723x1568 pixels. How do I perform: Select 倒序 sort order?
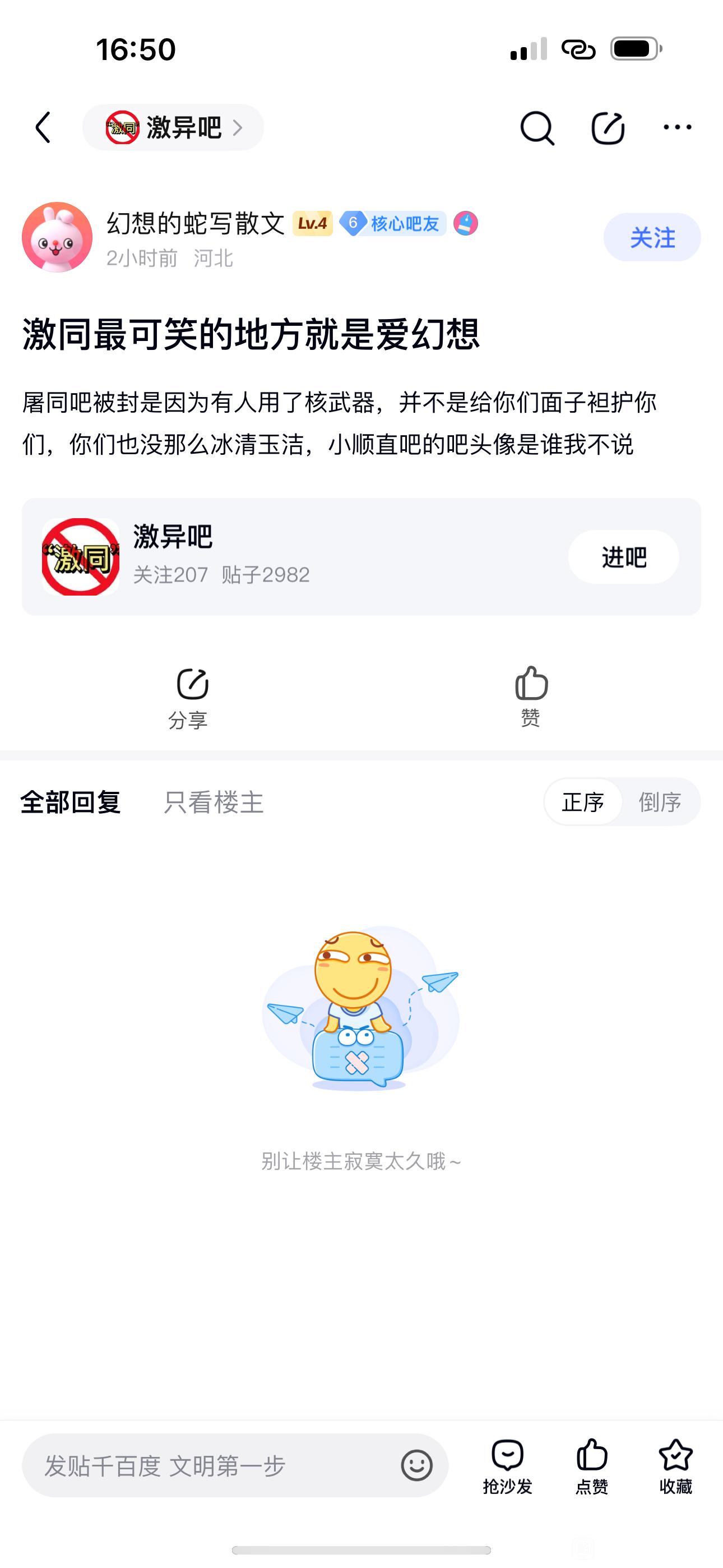click(x=660, y=803)
